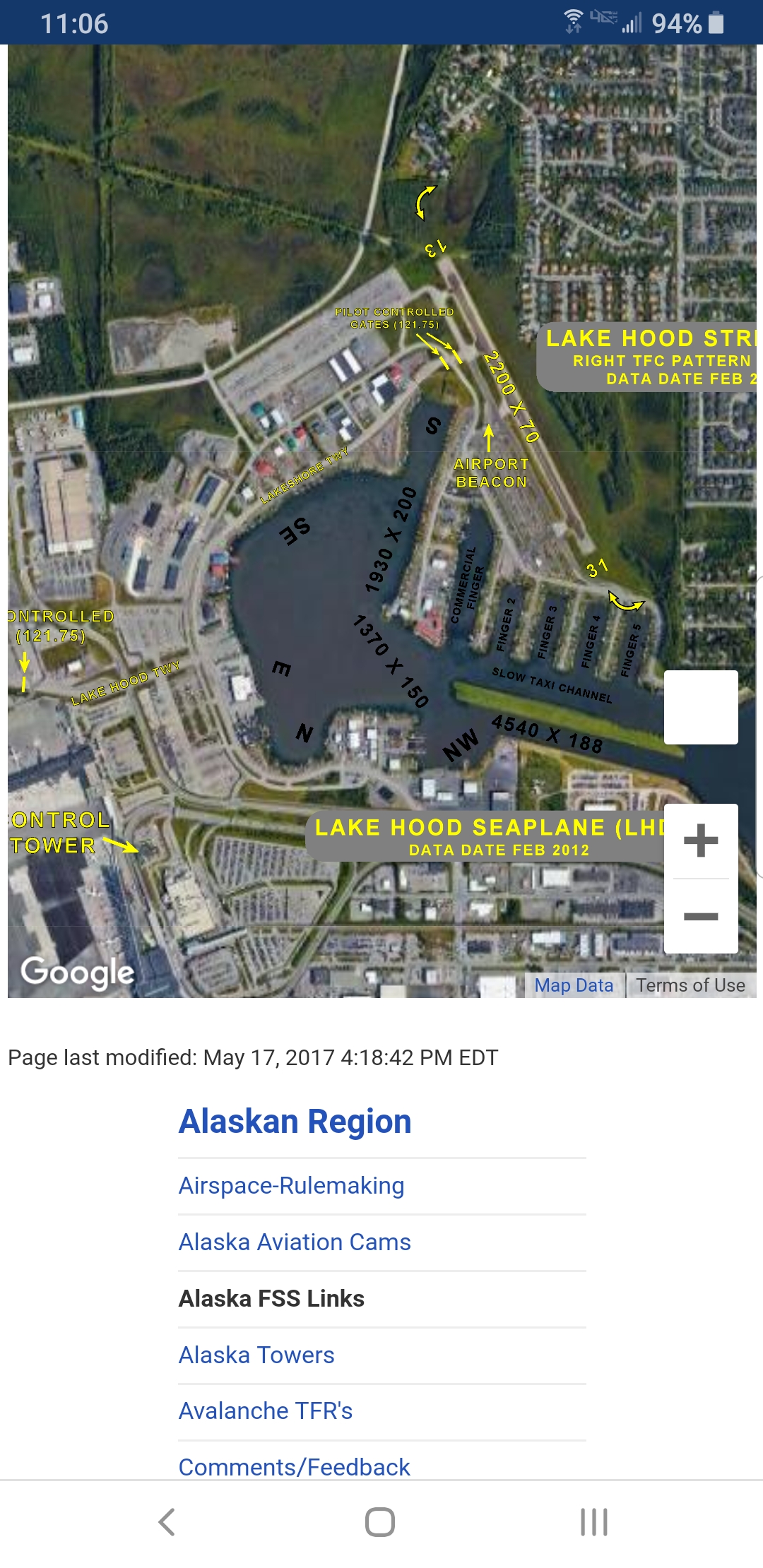Open the Map Data link
763x1568 pixels.
click(574, 985)
